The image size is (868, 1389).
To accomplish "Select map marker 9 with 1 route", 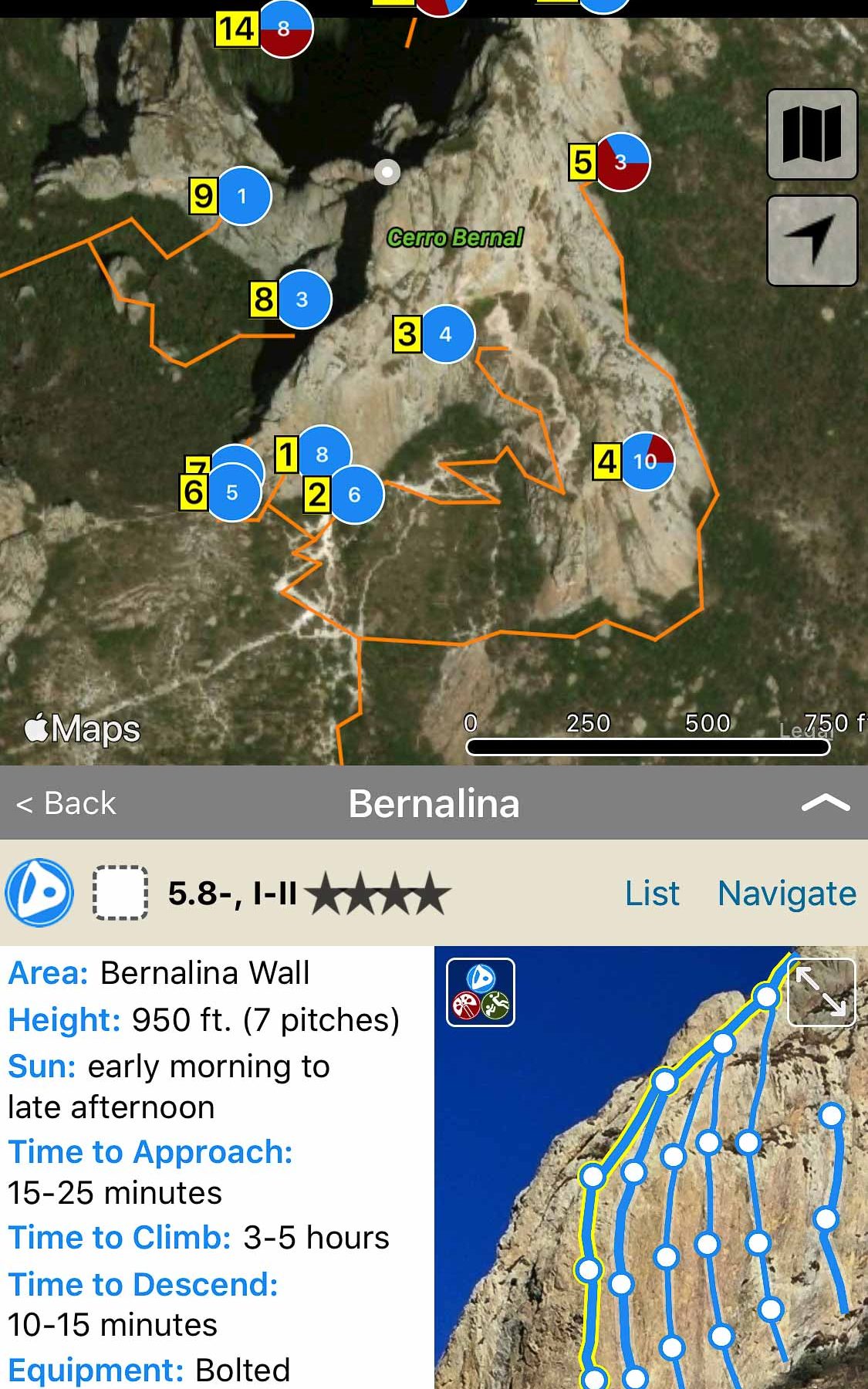I will click(x=242, y=196).
